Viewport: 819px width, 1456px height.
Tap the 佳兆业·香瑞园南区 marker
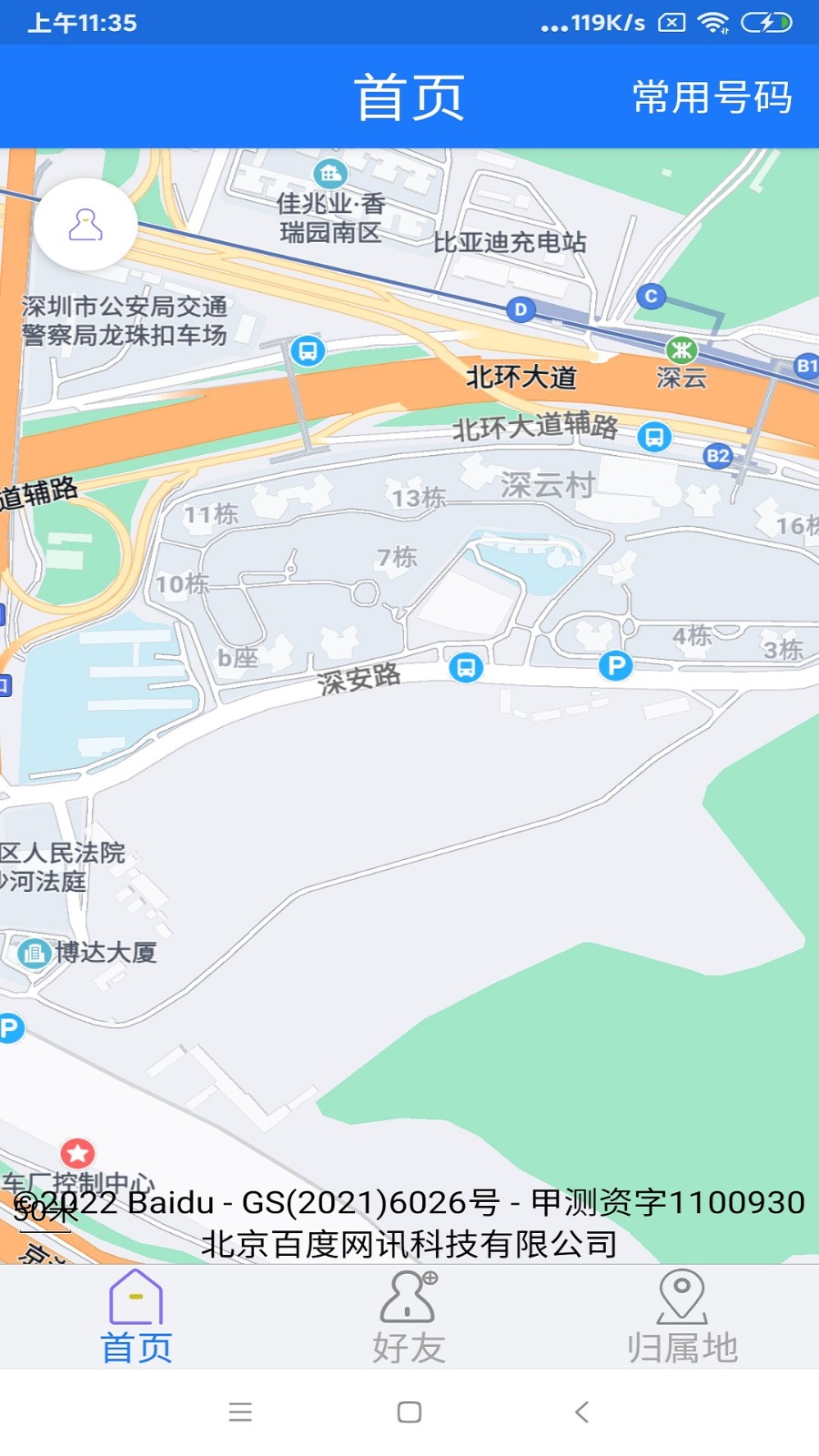tap(329, 173)
